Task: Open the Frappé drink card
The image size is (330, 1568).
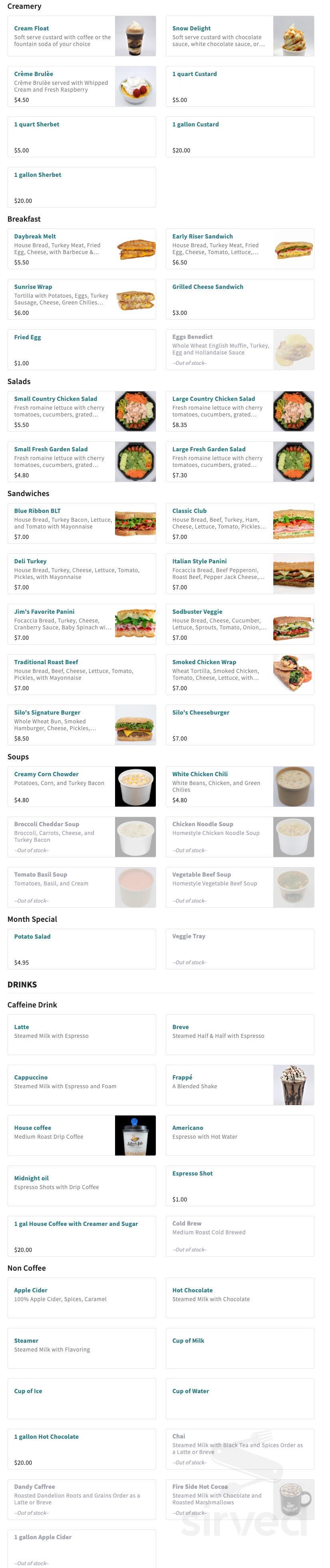Action: pos(239,1085)
